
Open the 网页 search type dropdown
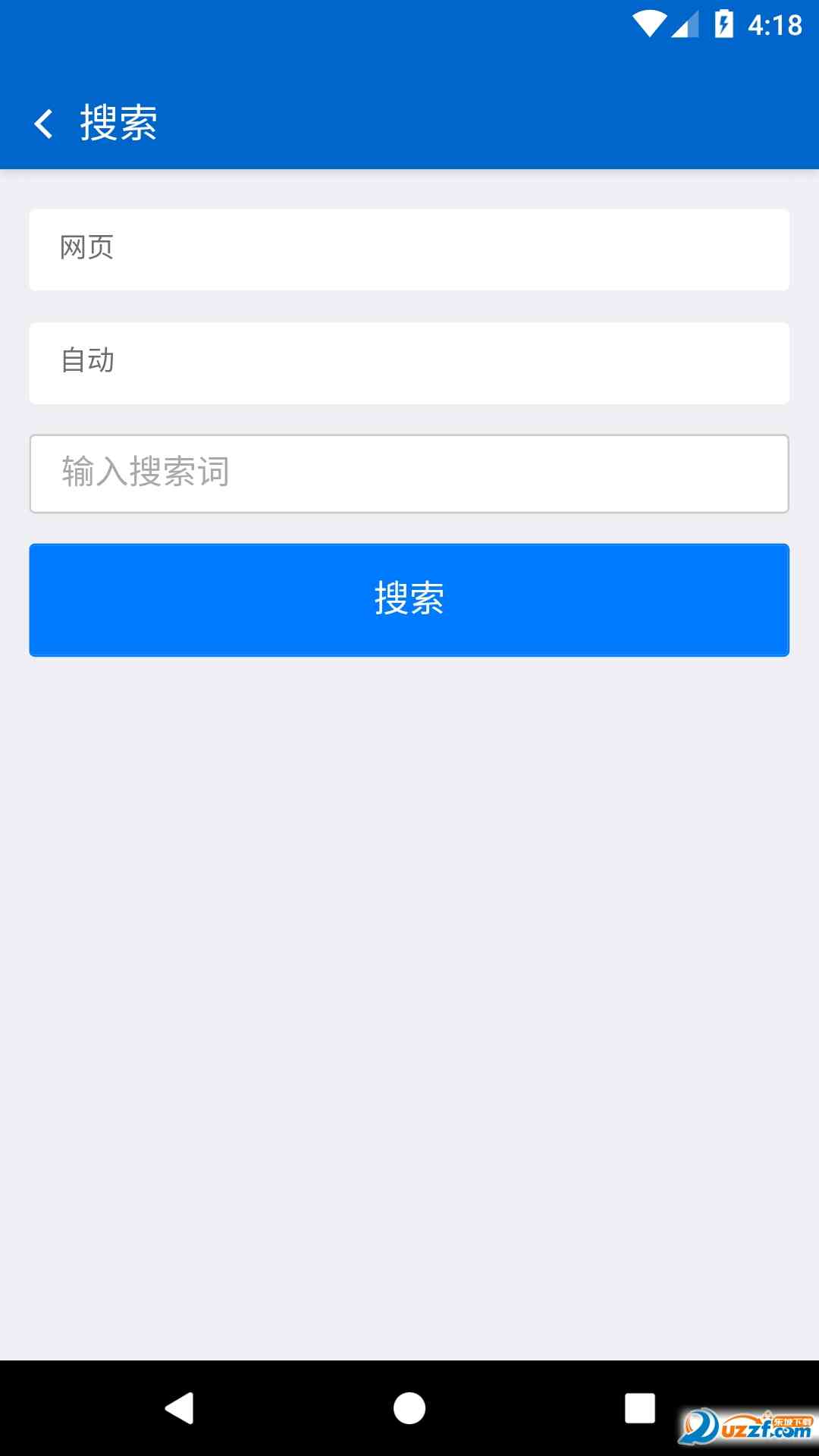(409, 249)
